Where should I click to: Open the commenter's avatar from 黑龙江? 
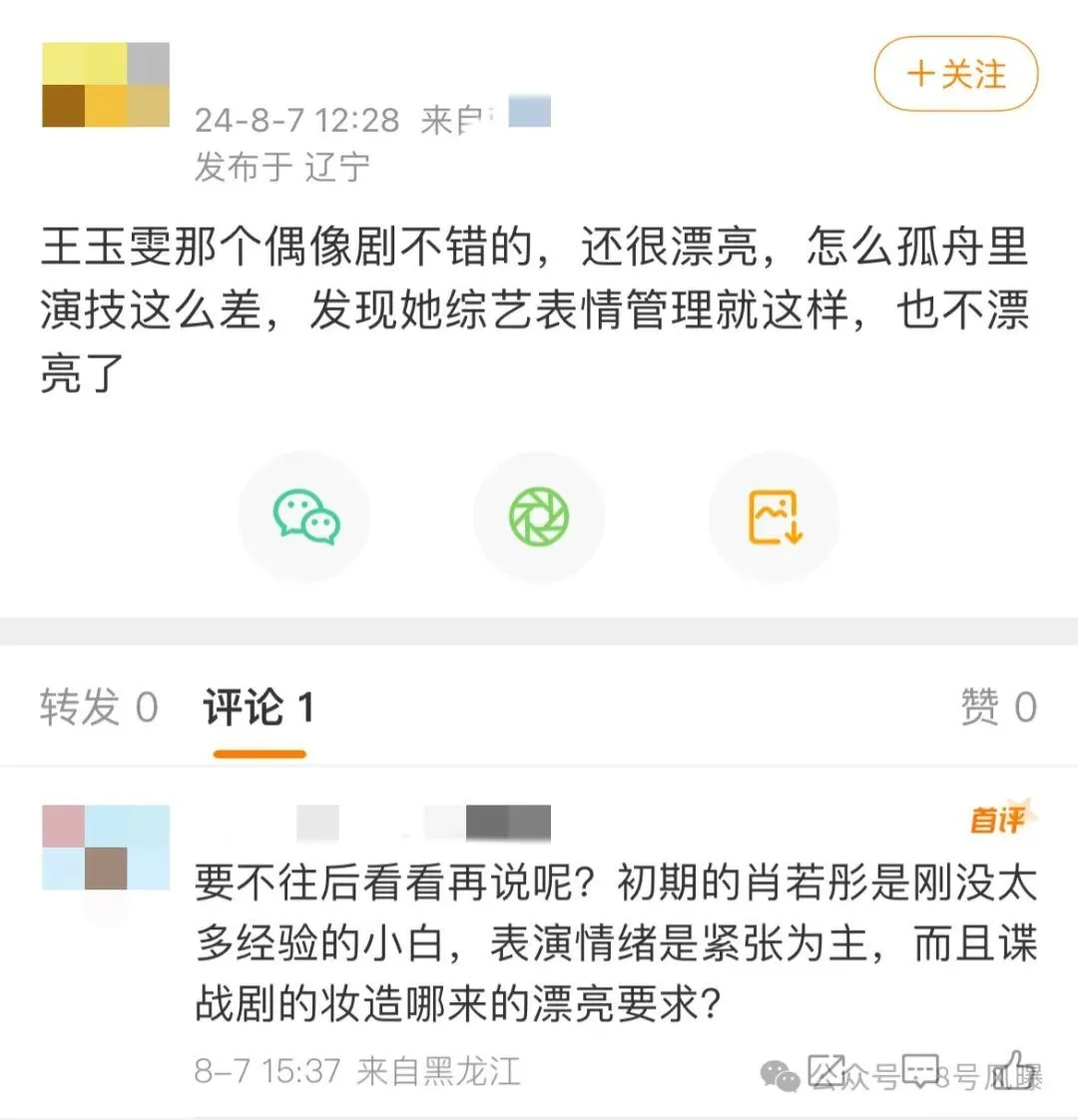coord(105,847)
